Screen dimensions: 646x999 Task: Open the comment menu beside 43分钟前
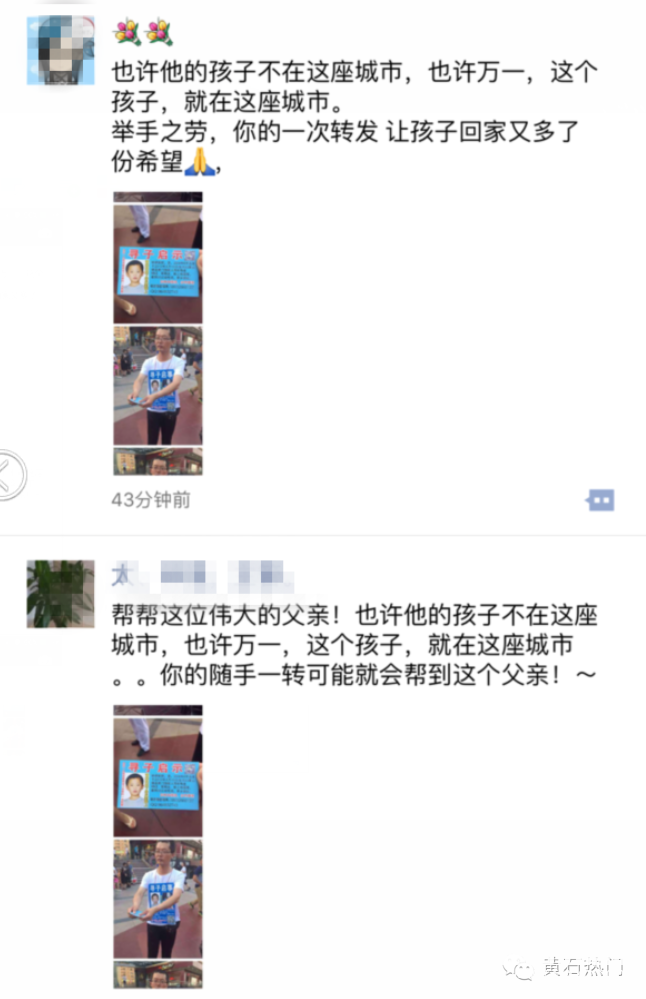click(600, 499)
